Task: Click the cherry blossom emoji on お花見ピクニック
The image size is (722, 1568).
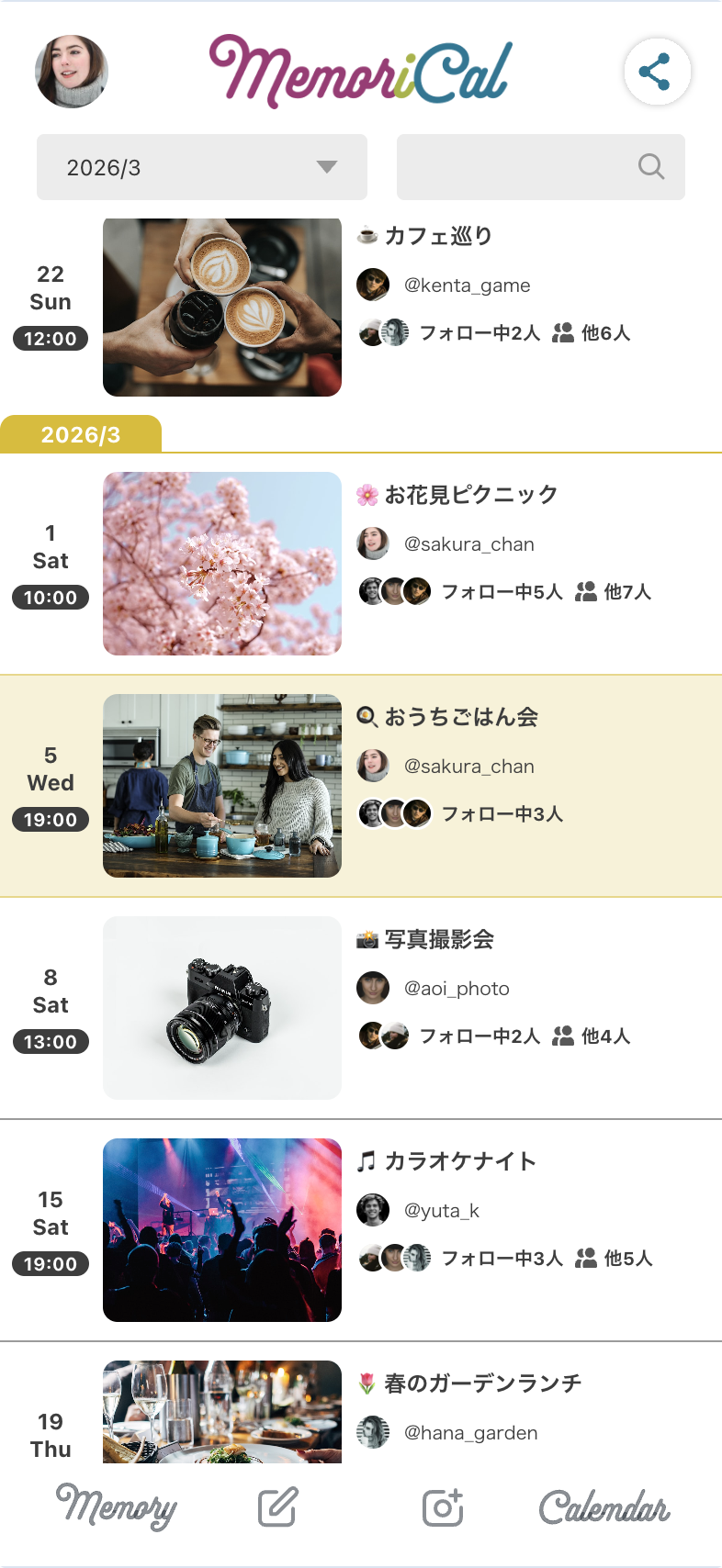Action: [367, 493]
